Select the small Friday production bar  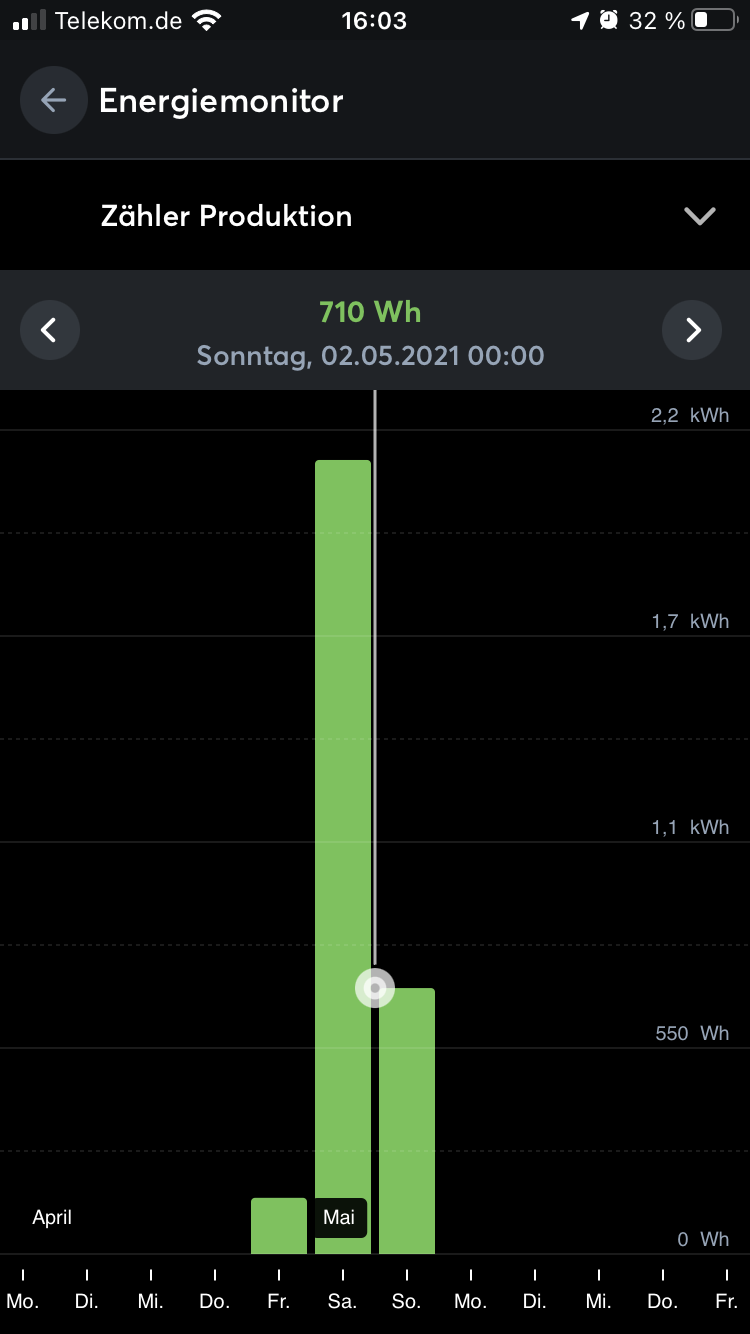tap(279, 1226)
